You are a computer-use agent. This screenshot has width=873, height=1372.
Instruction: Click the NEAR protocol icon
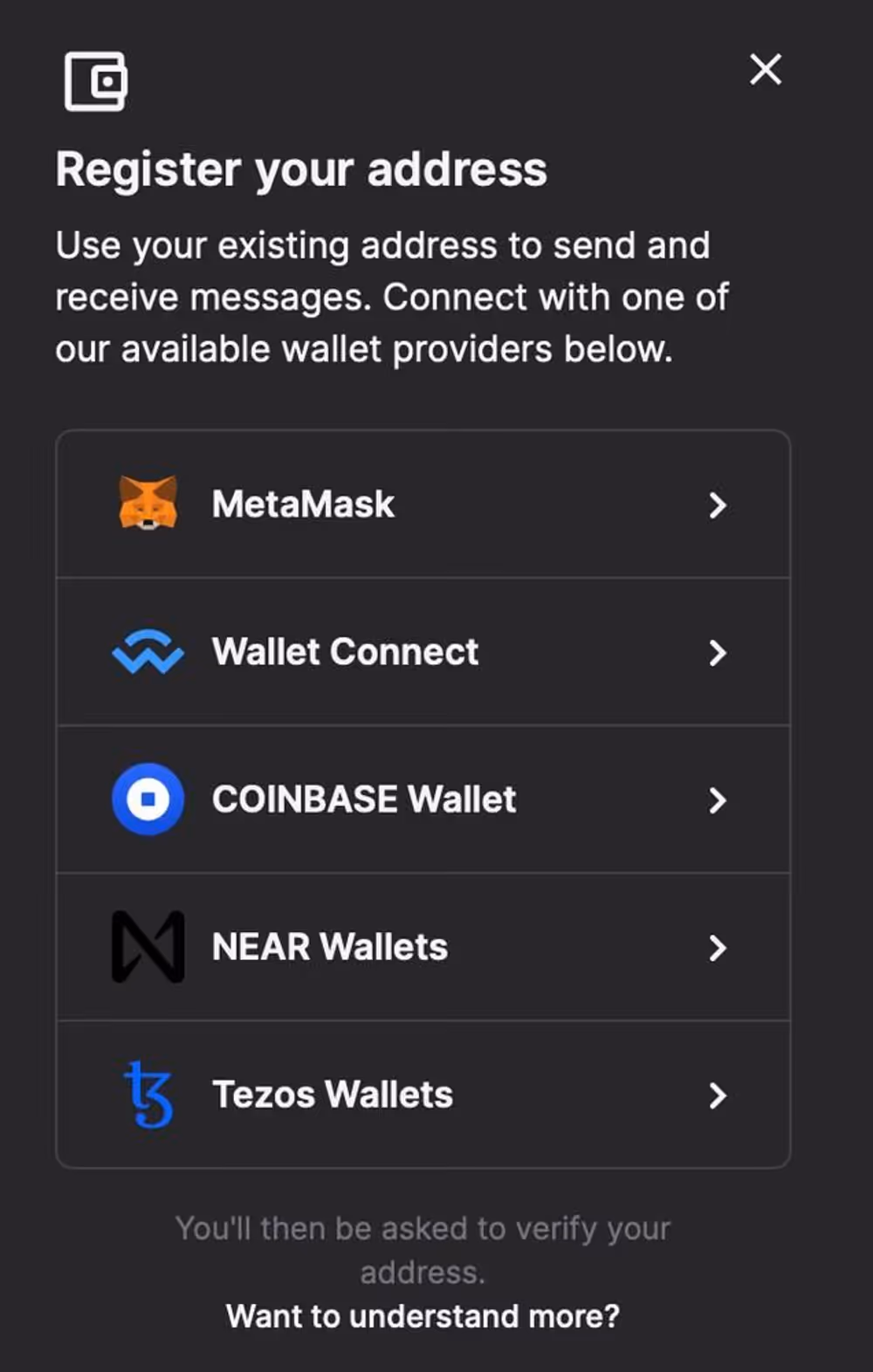[x=148, y=946]
